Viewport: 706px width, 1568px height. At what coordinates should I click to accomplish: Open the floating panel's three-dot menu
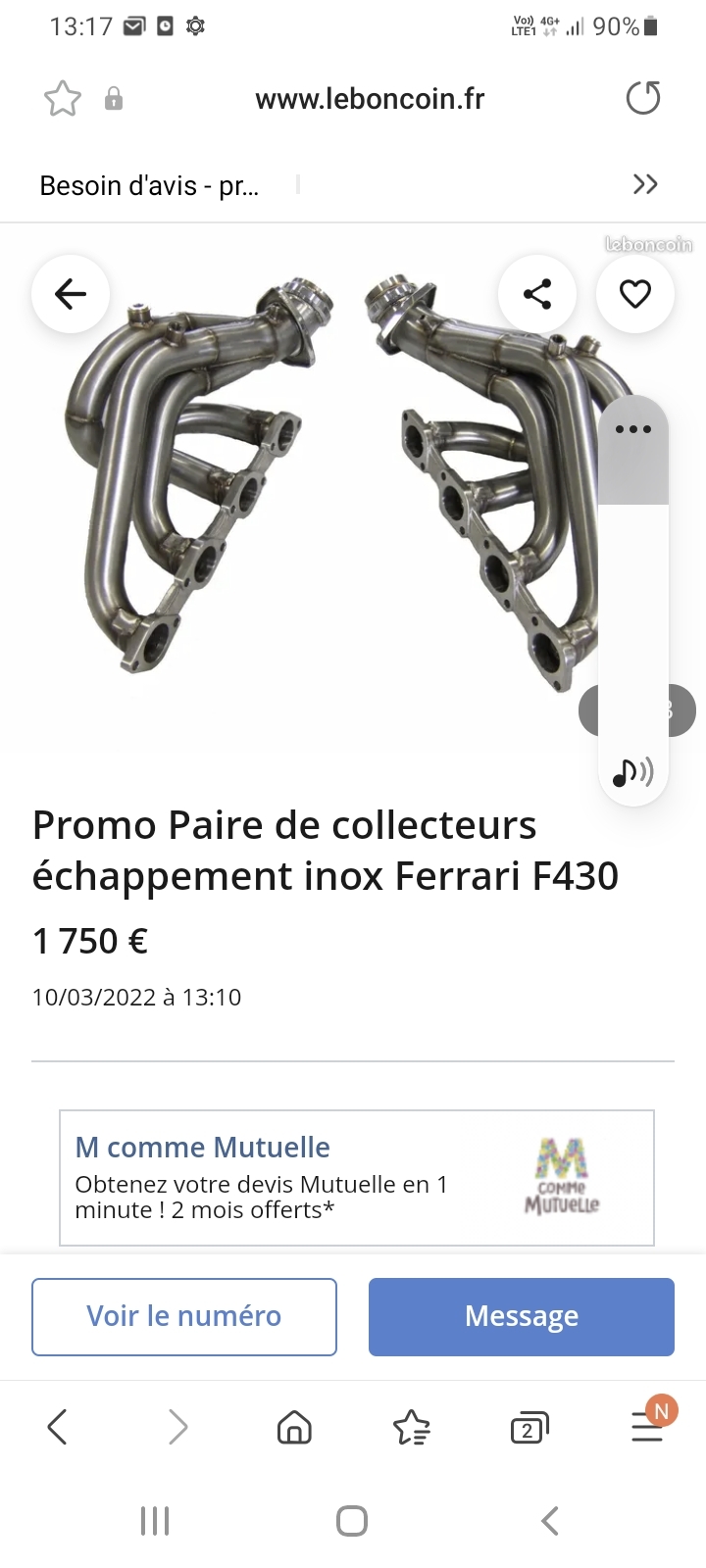coord(633,429)
